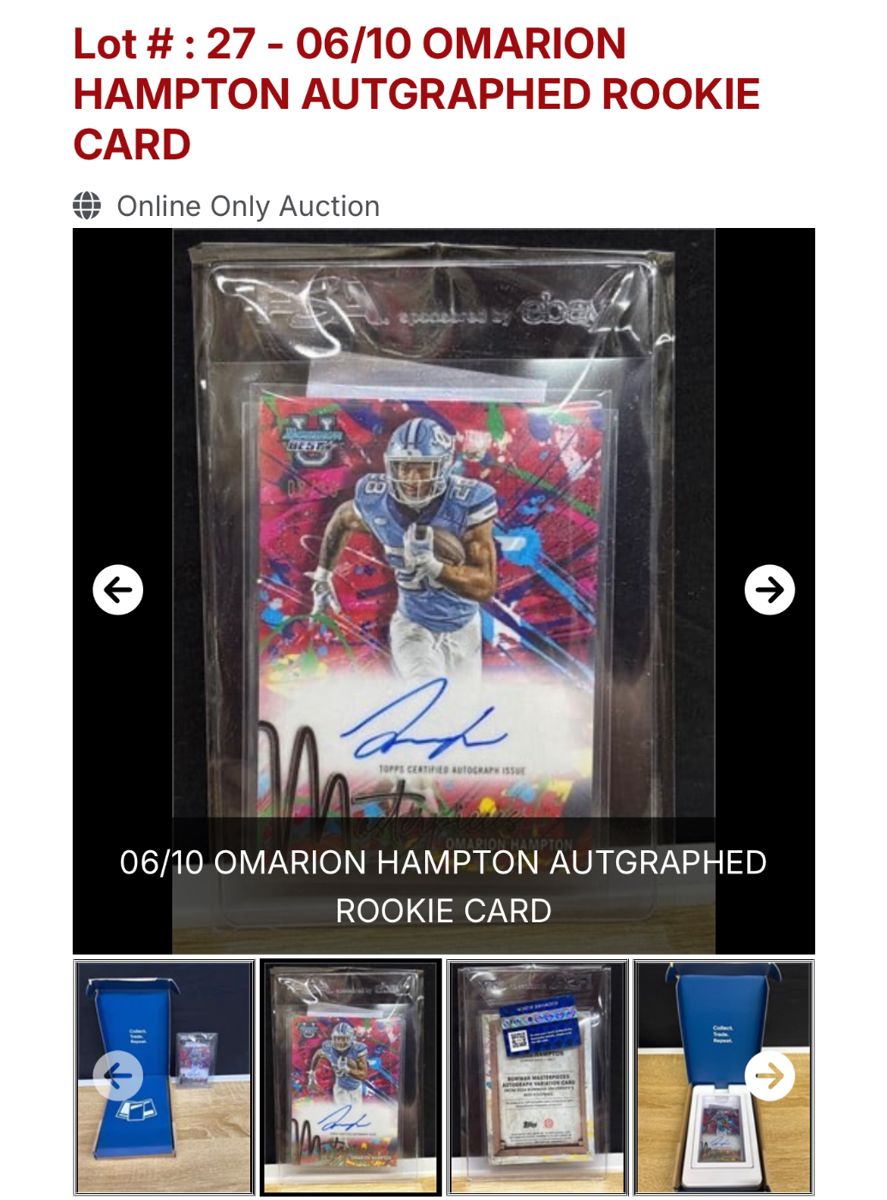Move thumbnail strip forward with gold arrow
This screenshot has width=887, height=1200.
tap(769, 1076)
